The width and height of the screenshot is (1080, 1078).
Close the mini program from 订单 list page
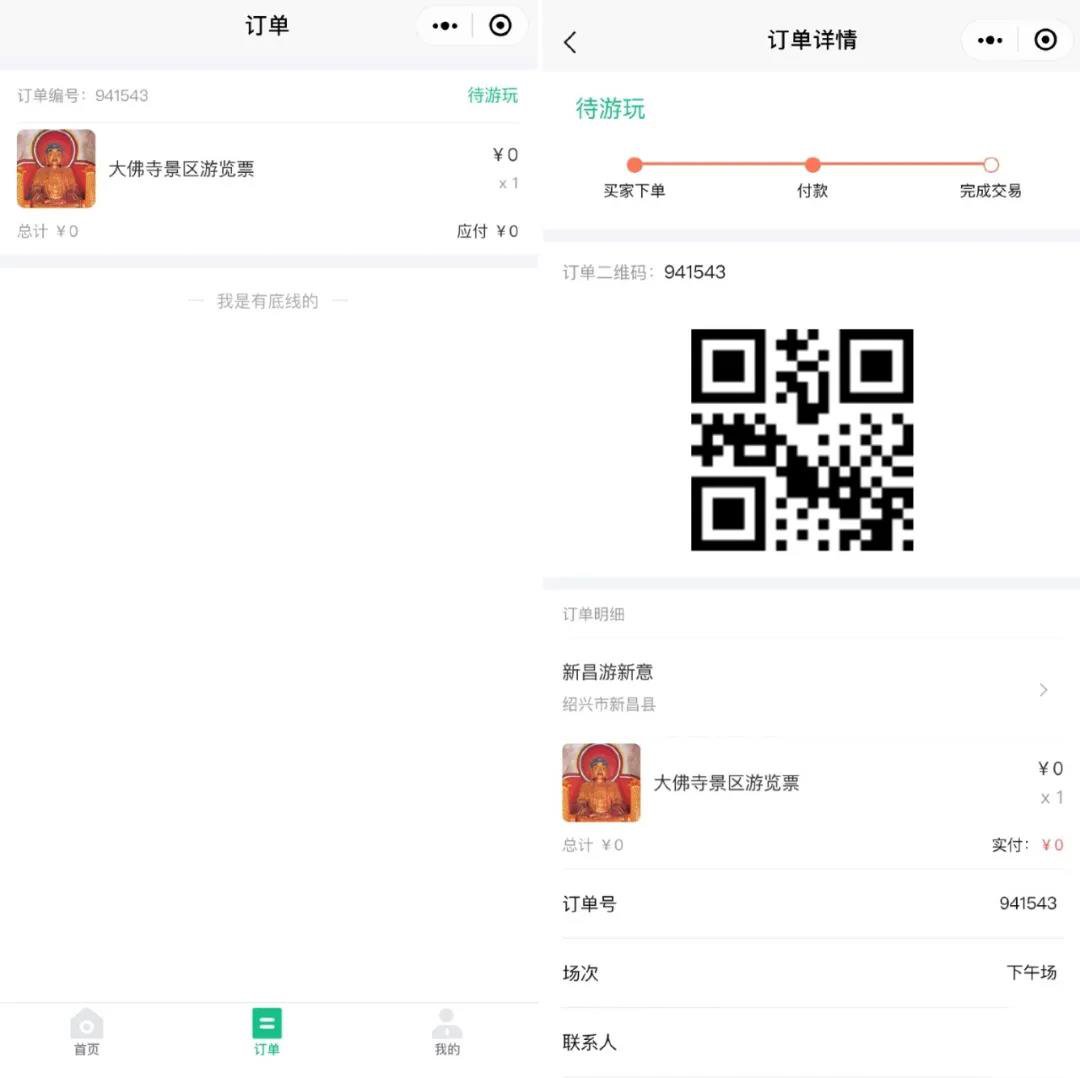(x=500, y=26)
